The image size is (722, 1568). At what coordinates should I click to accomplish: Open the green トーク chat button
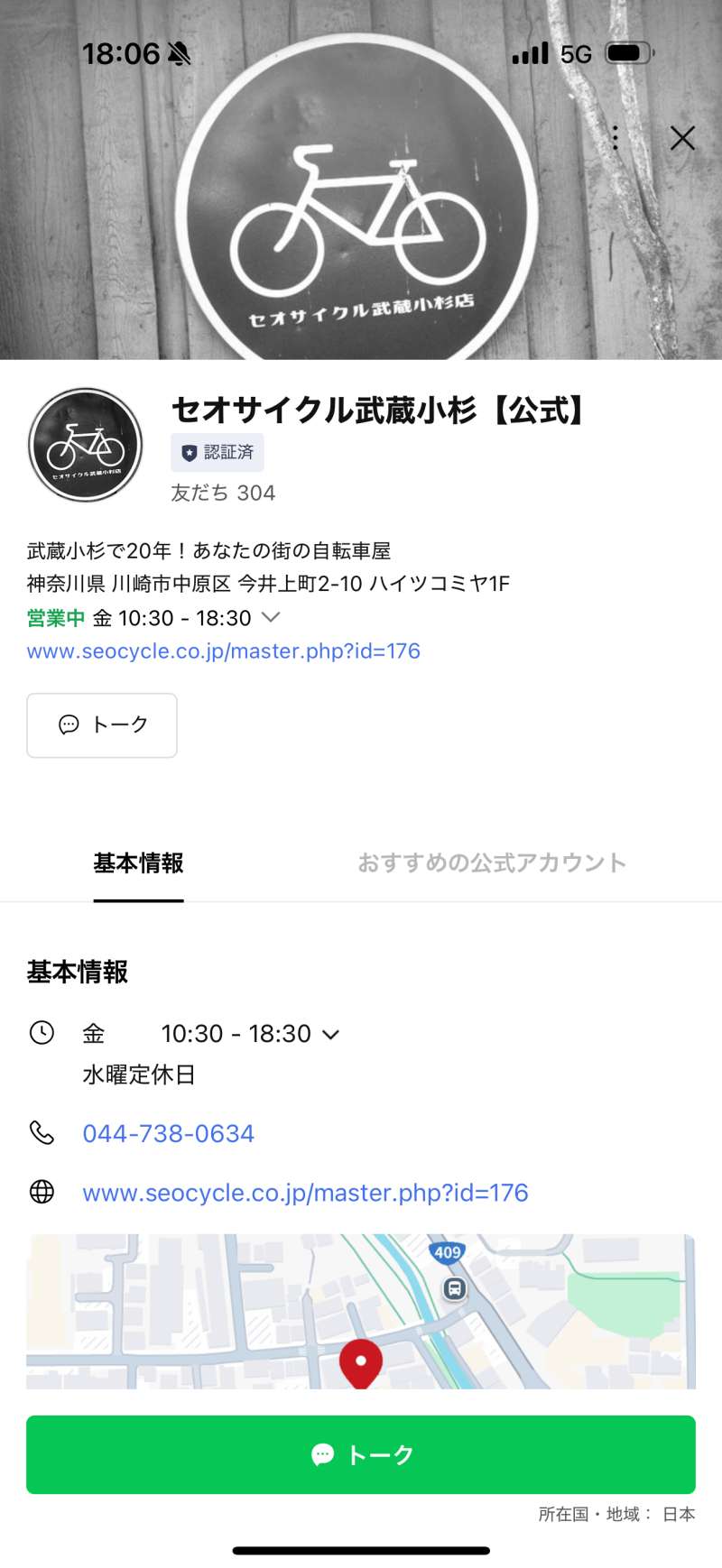[361, 1454]
